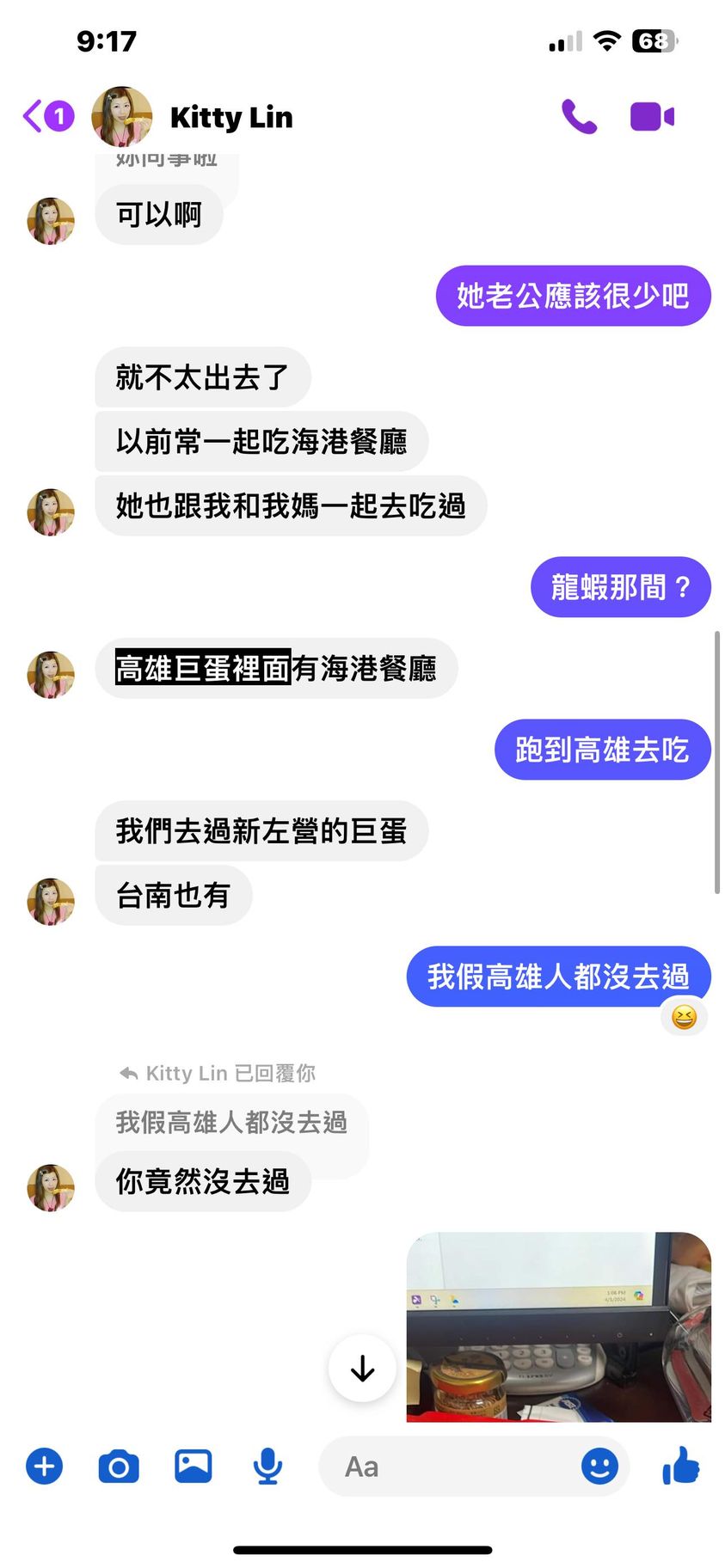Tap the quoted reply 我假高雄人都沒去過
The image size is (725, 1568).
[x=231, y=1122]
